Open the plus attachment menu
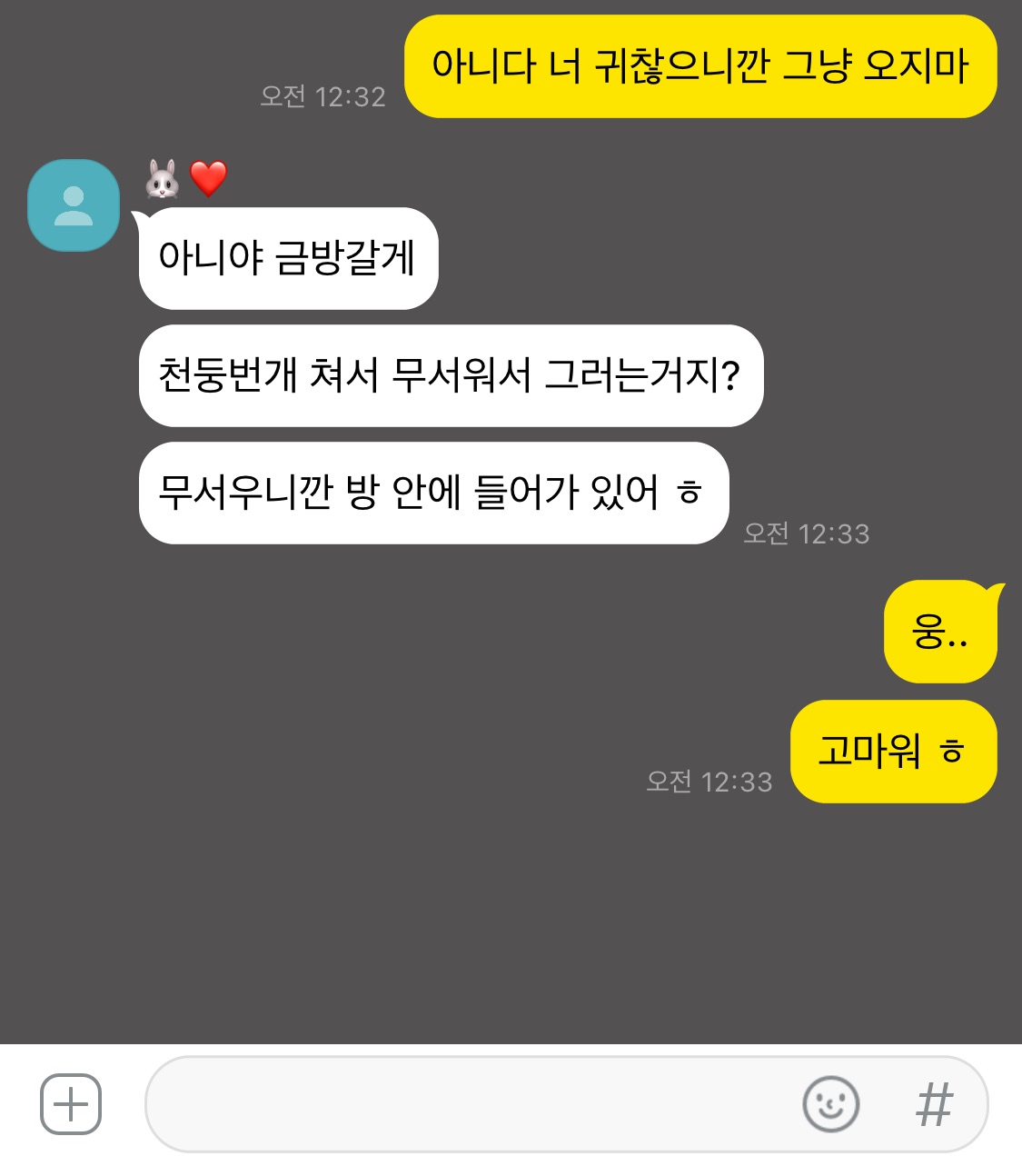This screenshot has width=1022, height=1176. 71,1104
